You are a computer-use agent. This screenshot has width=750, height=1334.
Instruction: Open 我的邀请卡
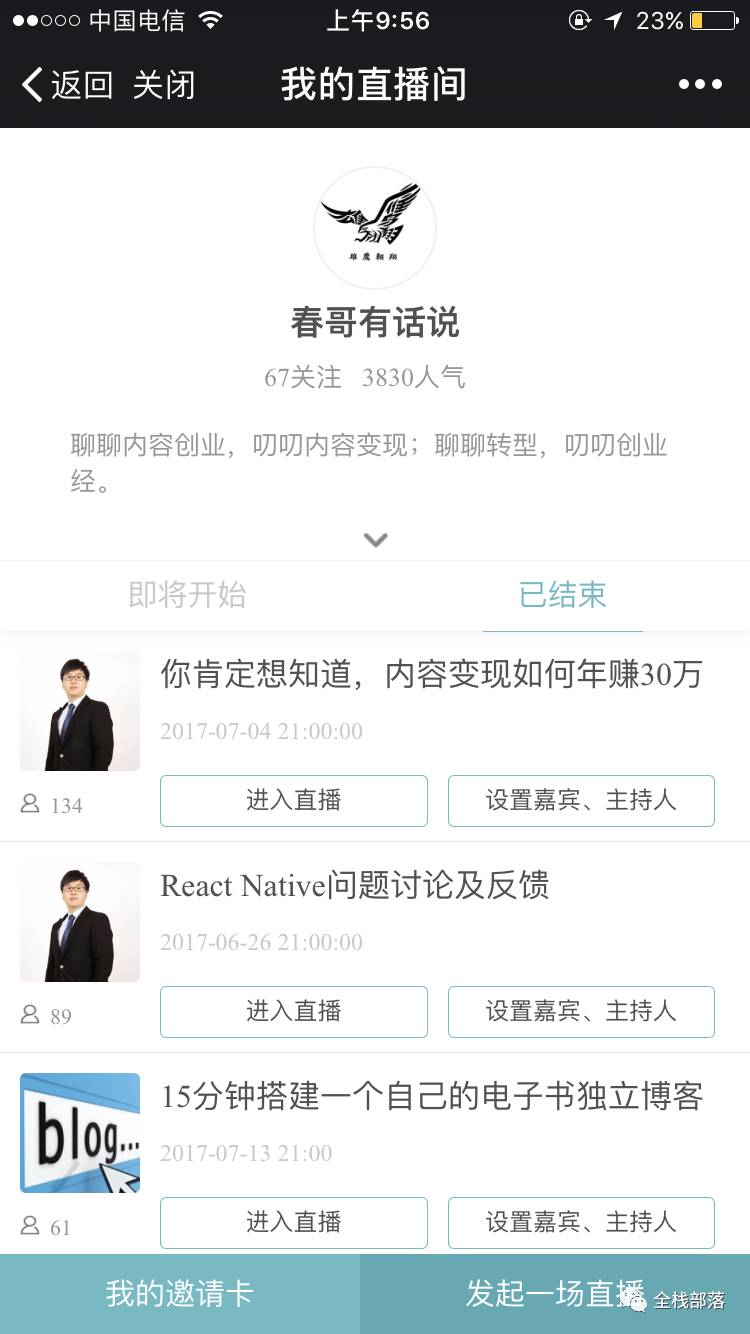coord(180,1294)
